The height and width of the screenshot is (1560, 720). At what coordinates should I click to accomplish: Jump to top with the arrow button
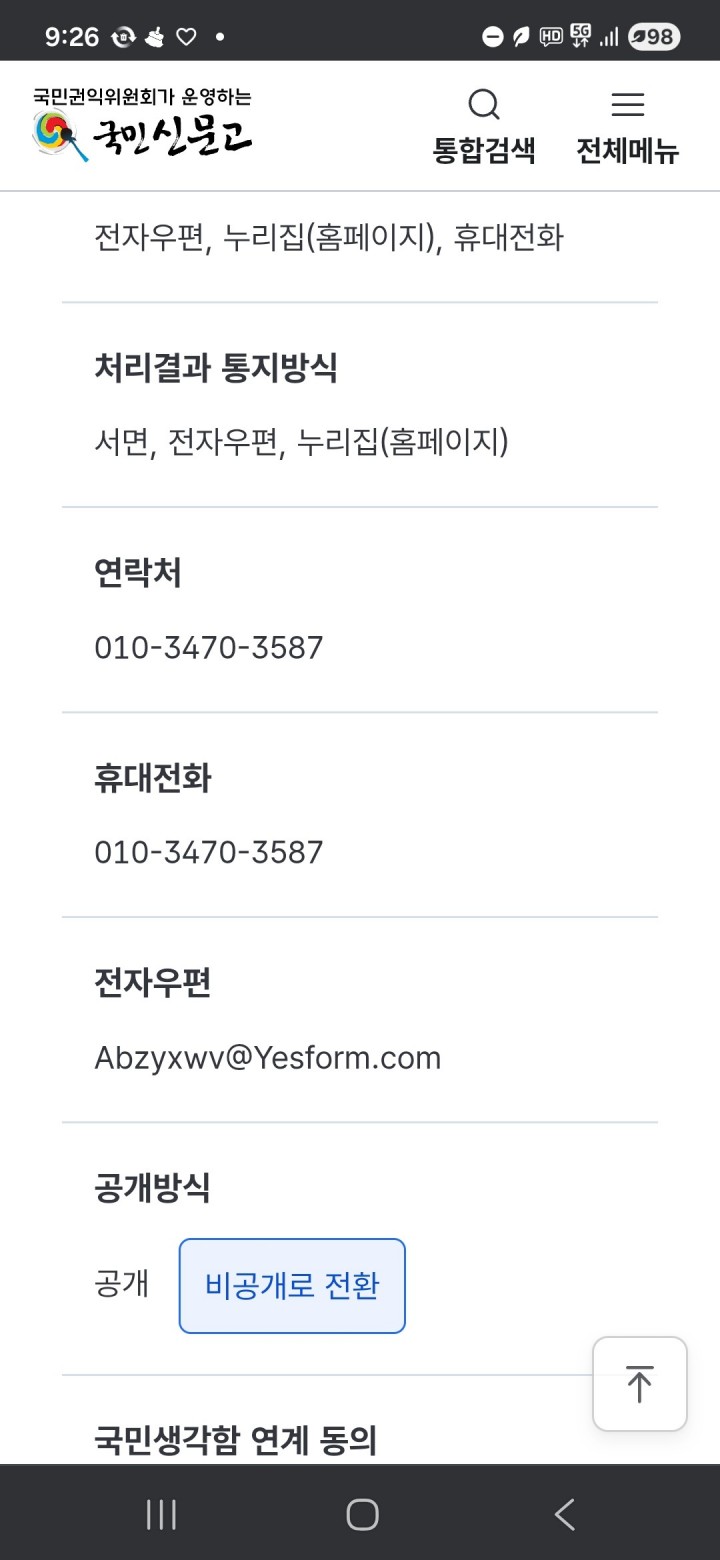coord(639,1384)
